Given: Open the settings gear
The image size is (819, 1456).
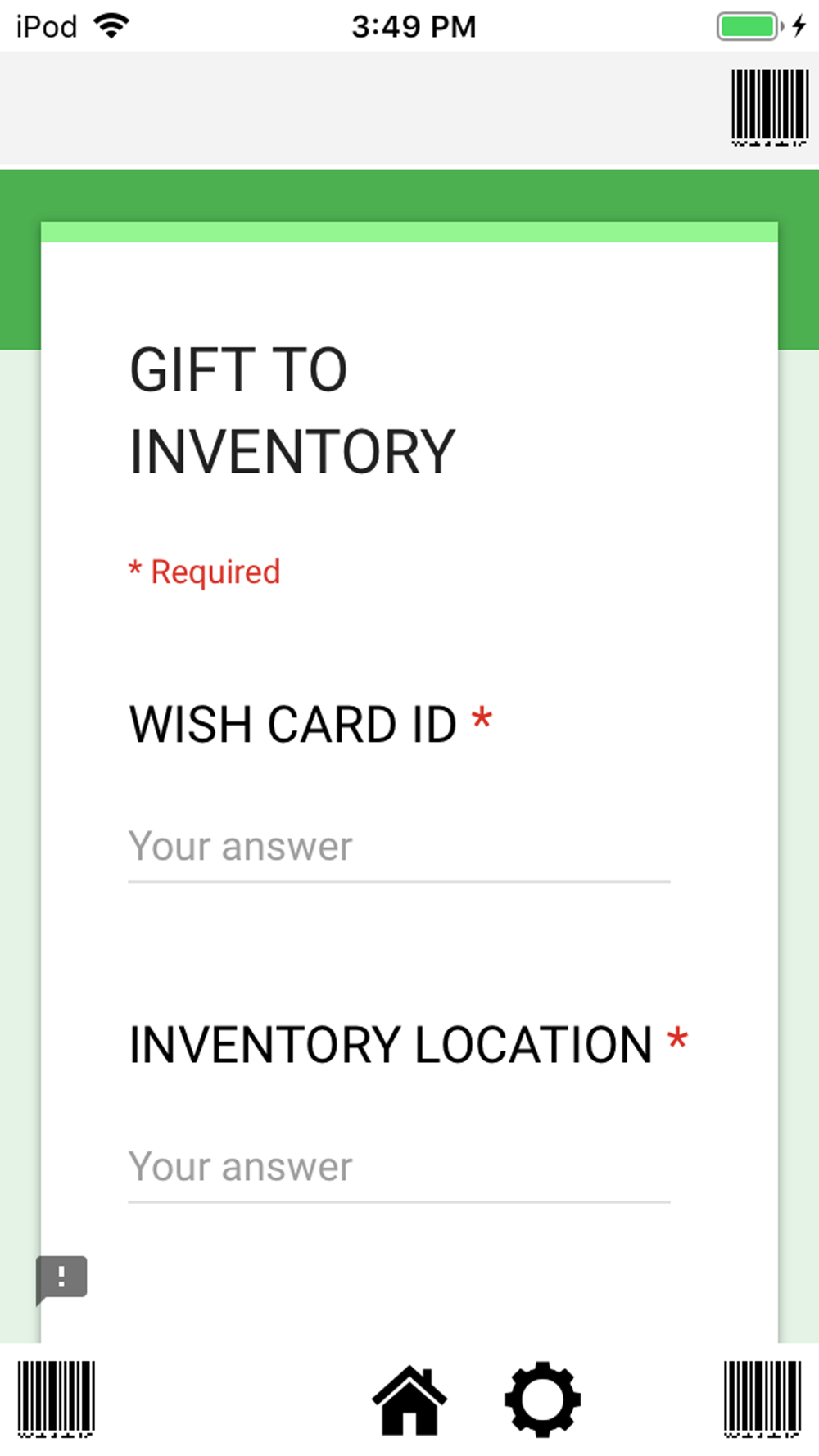Looking at the screenshot, I should [542, 1399].
